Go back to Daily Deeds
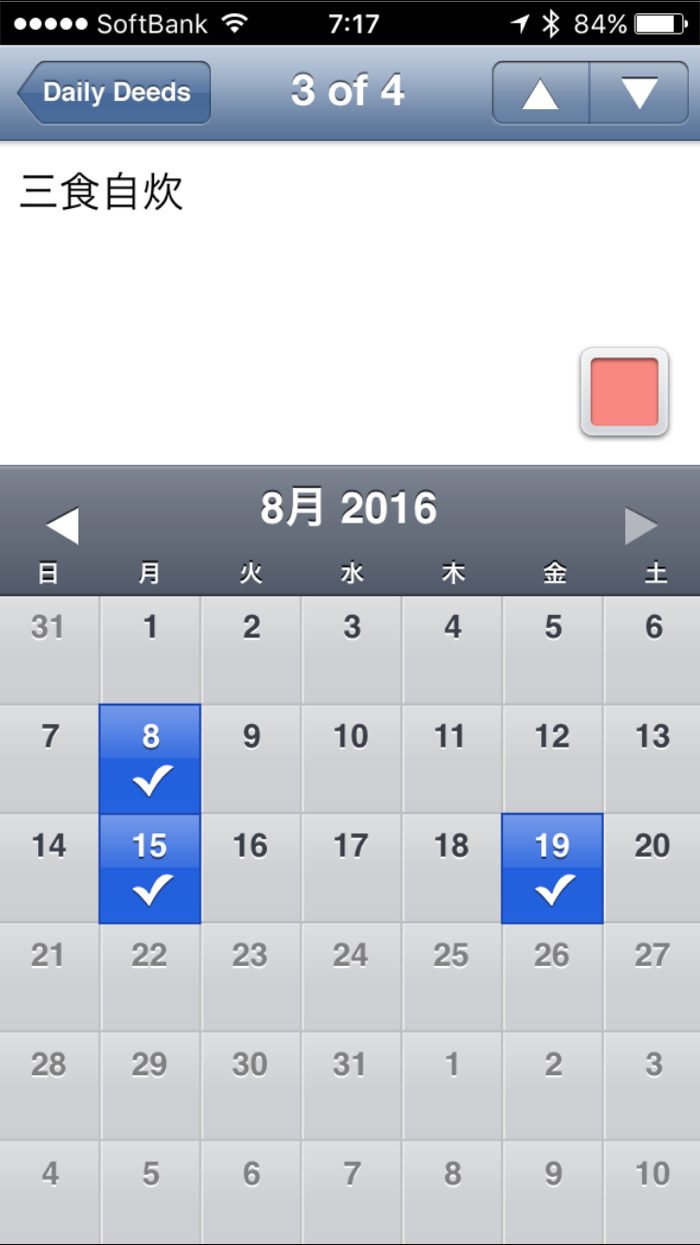 [x=114, y=92]
